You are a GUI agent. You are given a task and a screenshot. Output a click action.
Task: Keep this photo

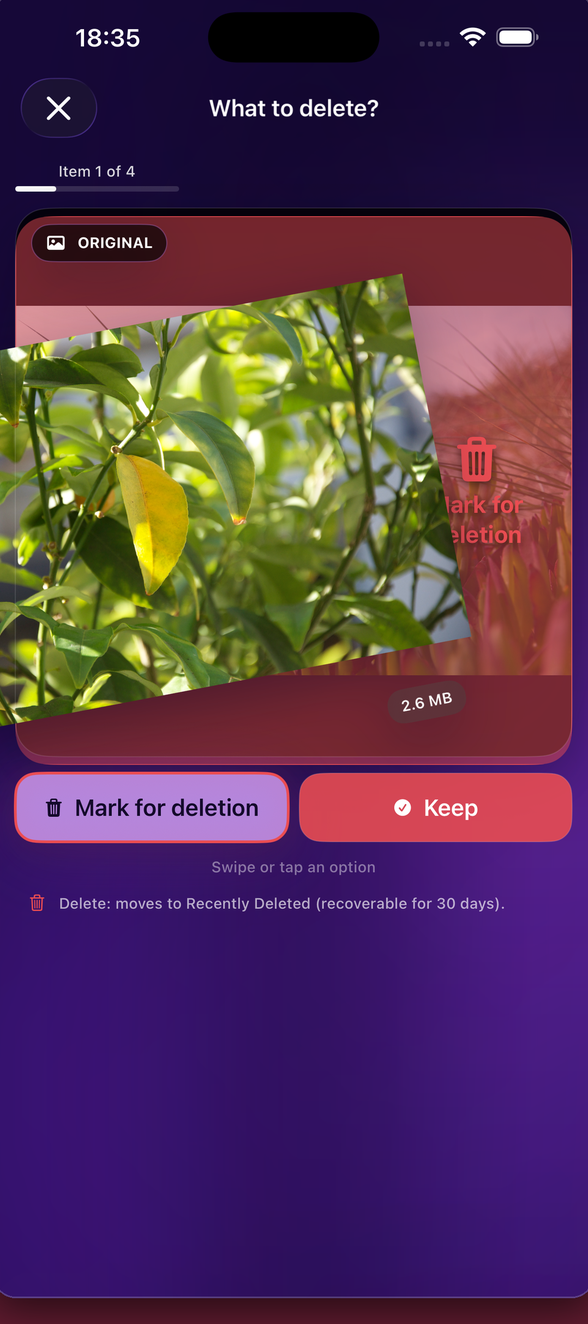click(x=436, y=807)
